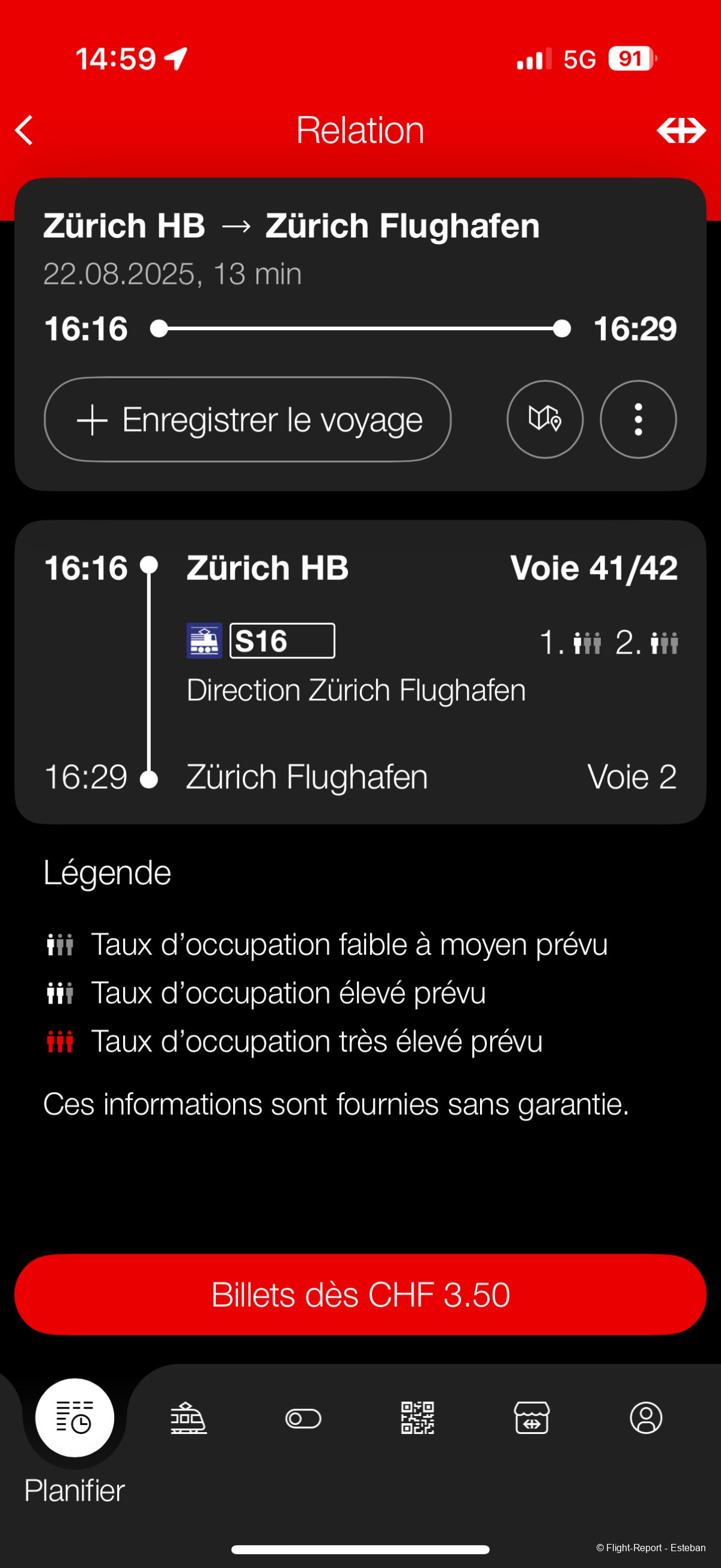The height and width of the screenshot is (1568, 721).
Task: Select the Planifier tab
Action: [75, 1418]
